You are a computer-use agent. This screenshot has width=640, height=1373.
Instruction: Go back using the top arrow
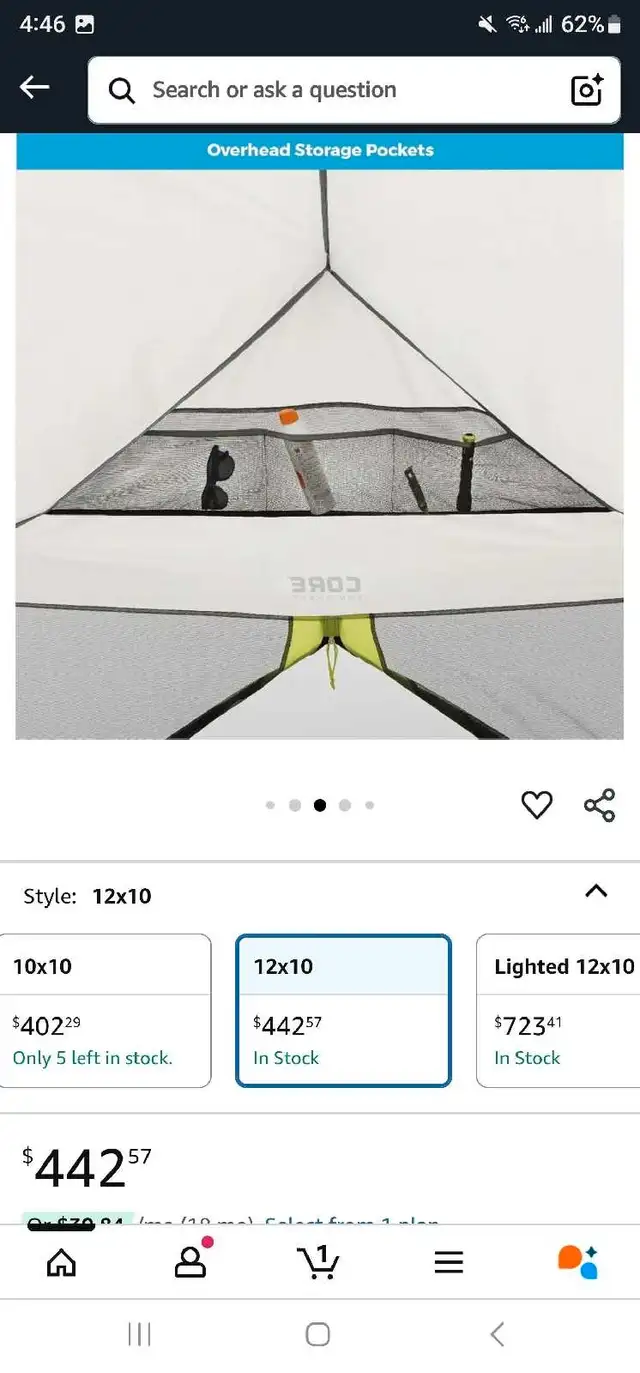click(x=35, y=88)
